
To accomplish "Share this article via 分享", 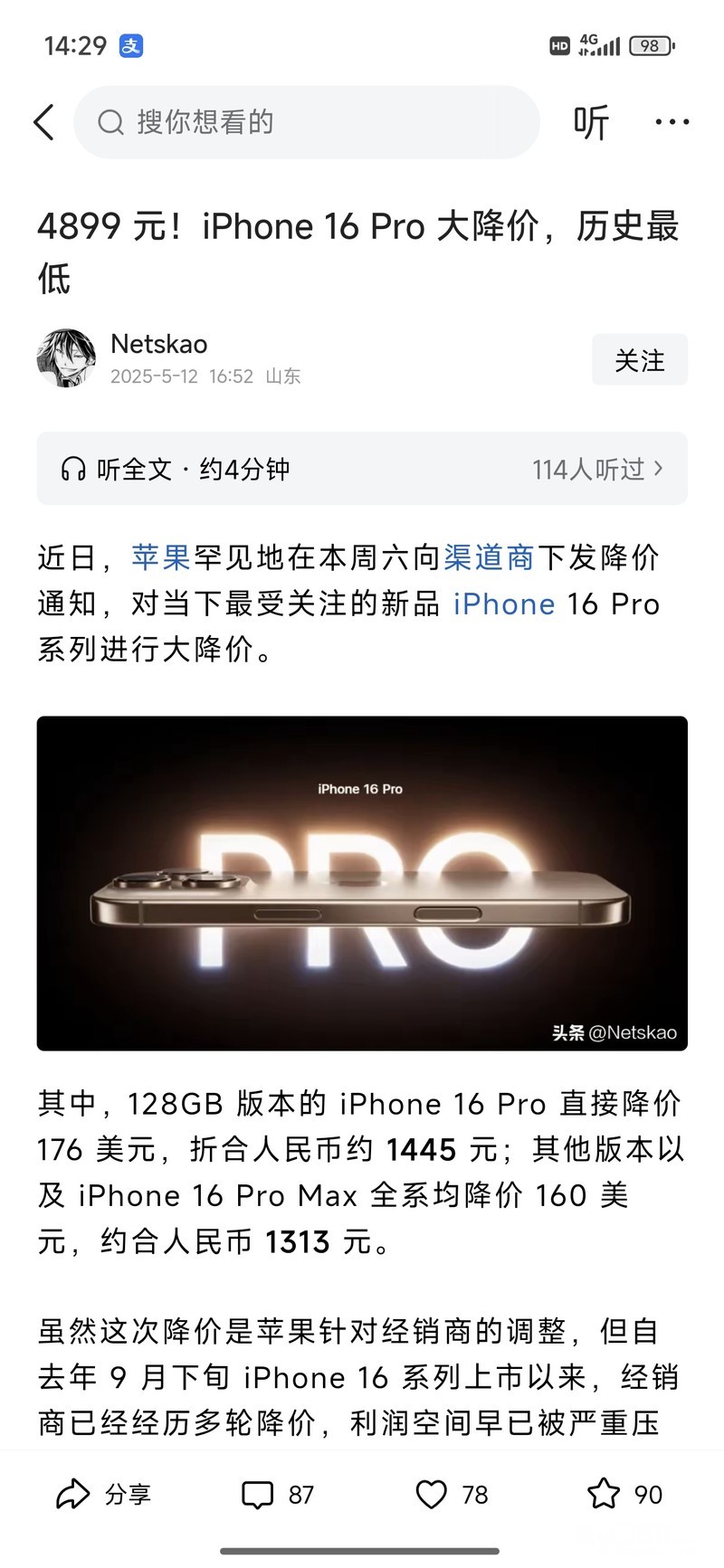I will 103,1494.
